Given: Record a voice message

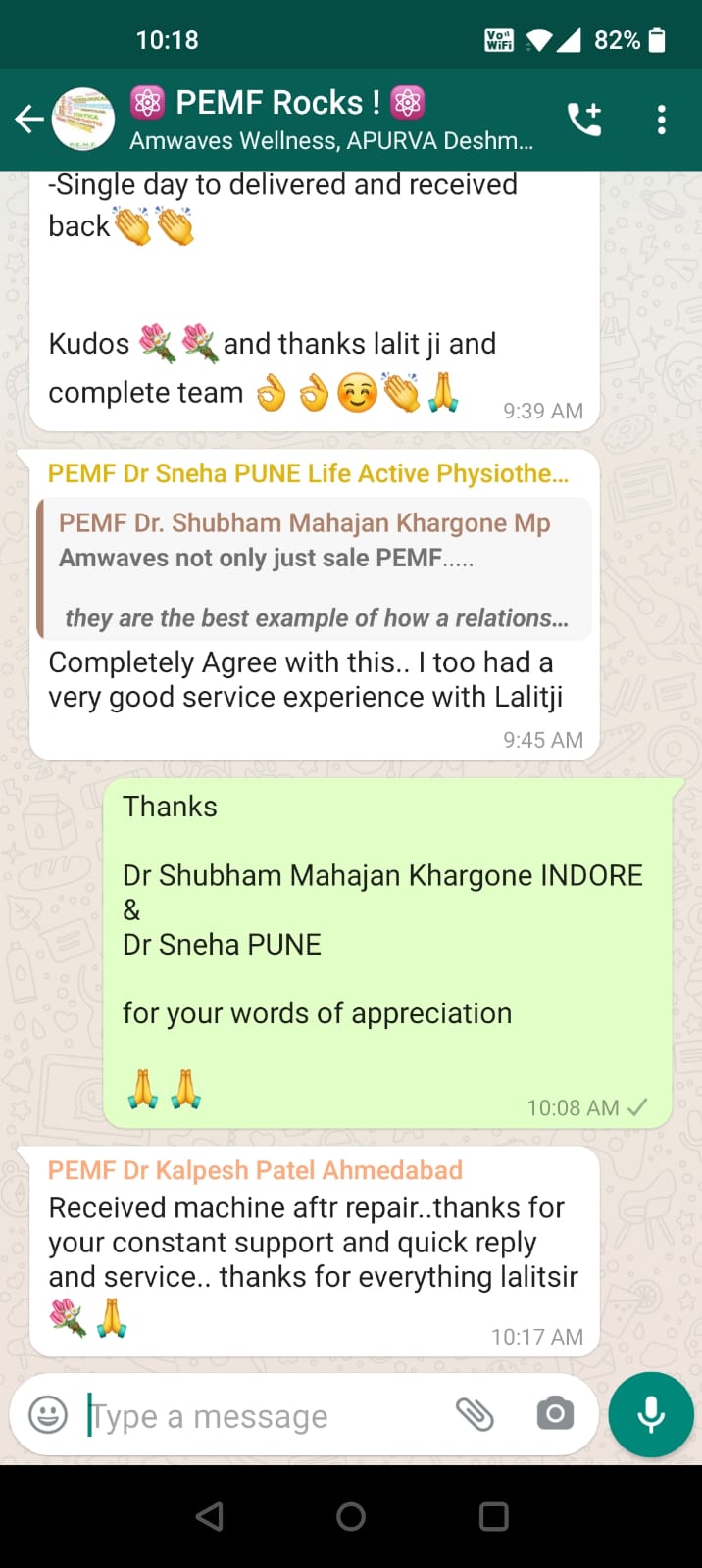Looking at the screenshot, I should point(651,1415).
